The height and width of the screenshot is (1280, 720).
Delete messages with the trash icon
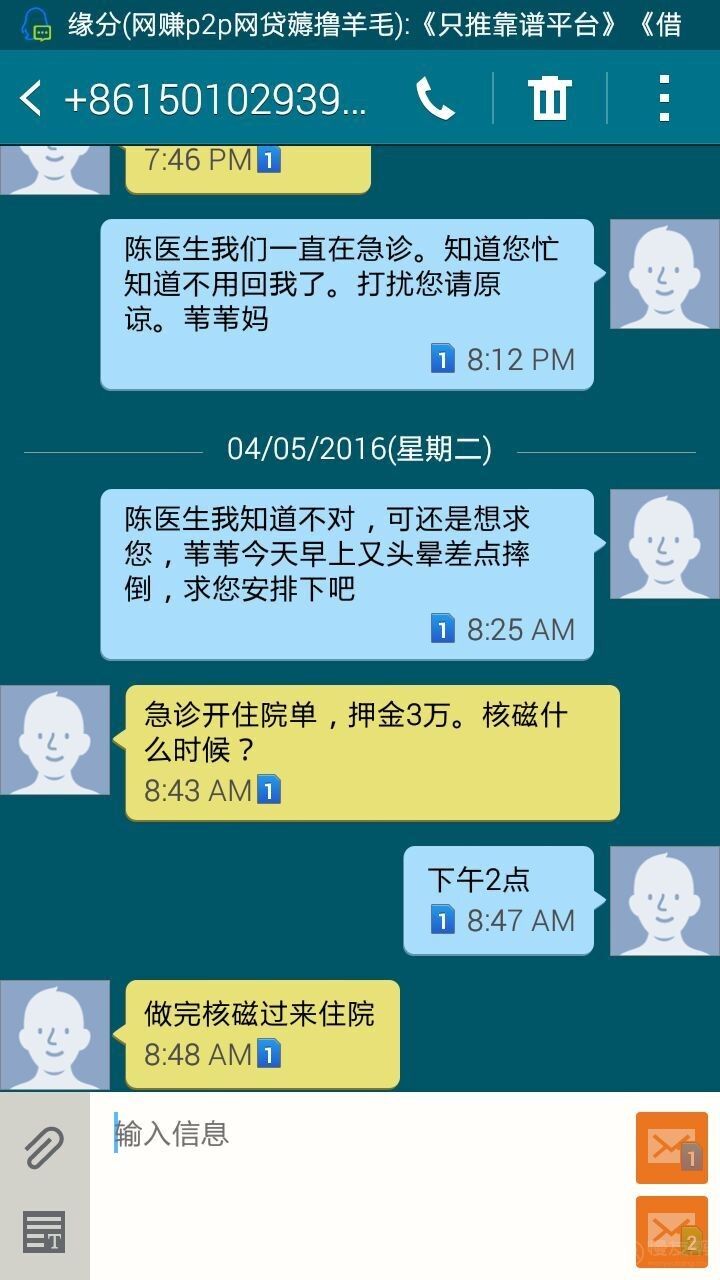tap(549, 99)
